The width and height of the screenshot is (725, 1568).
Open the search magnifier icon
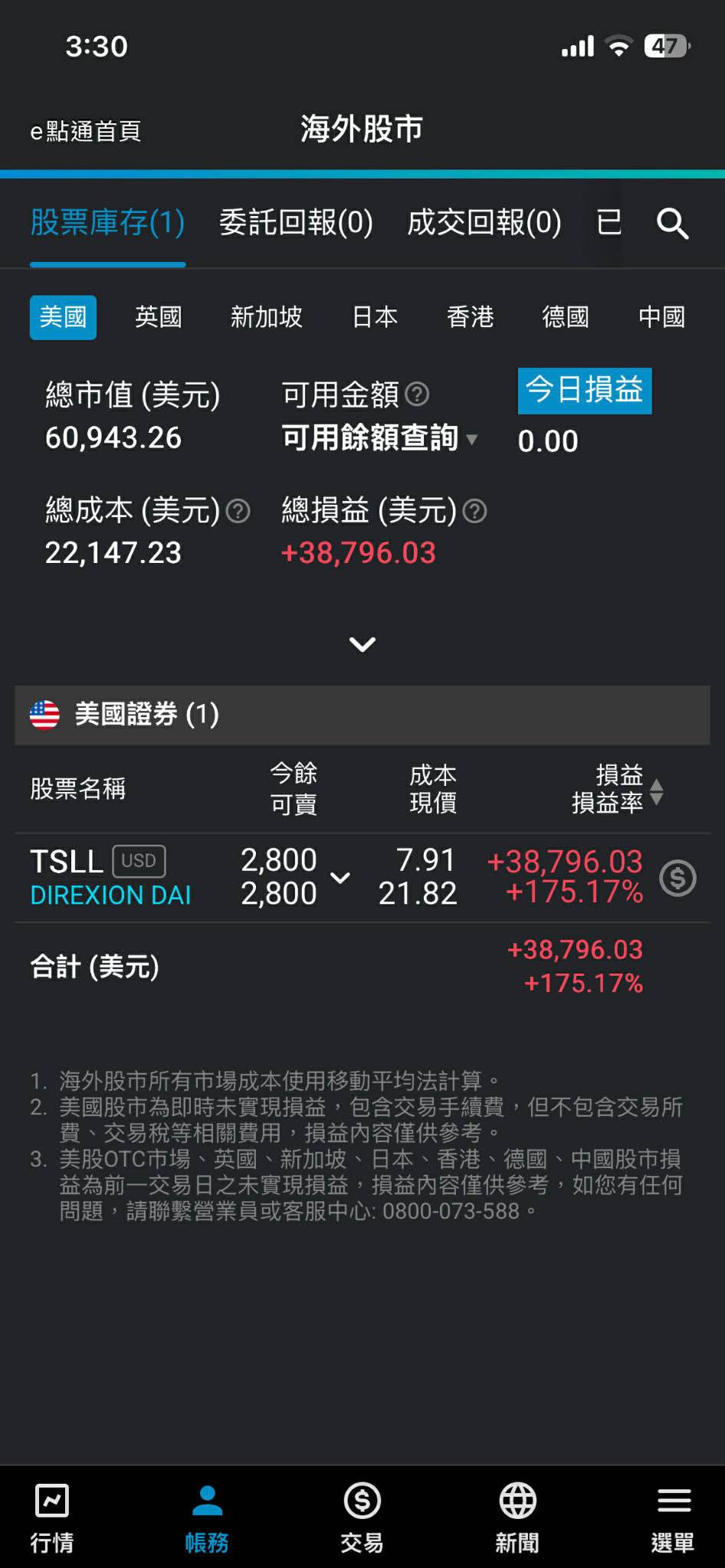click(672, 224)
